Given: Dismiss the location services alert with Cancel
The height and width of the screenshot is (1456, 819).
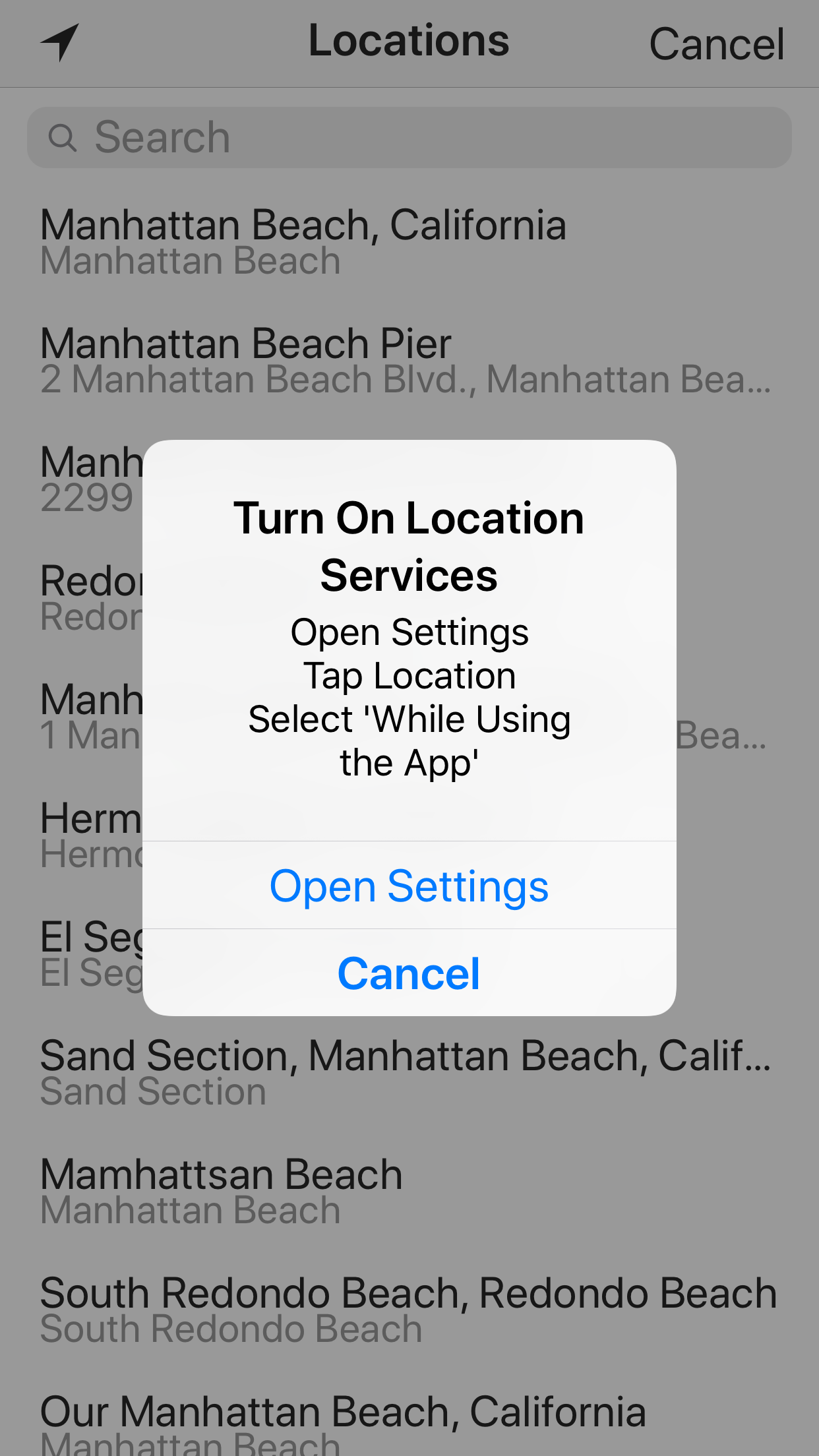Looking at the screenshot, I should [409, 973].
